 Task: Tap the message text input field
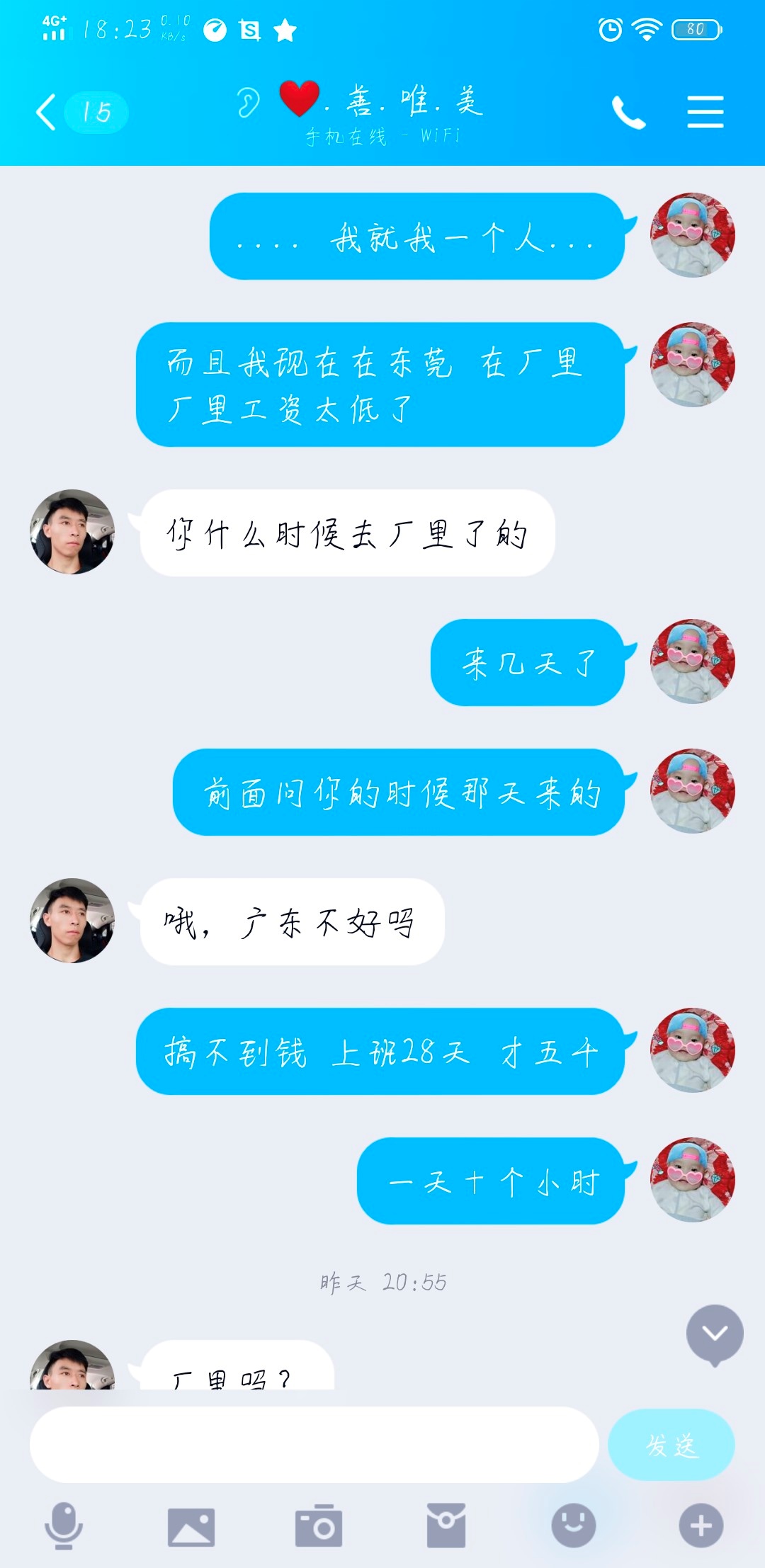tap(314, 1445)
